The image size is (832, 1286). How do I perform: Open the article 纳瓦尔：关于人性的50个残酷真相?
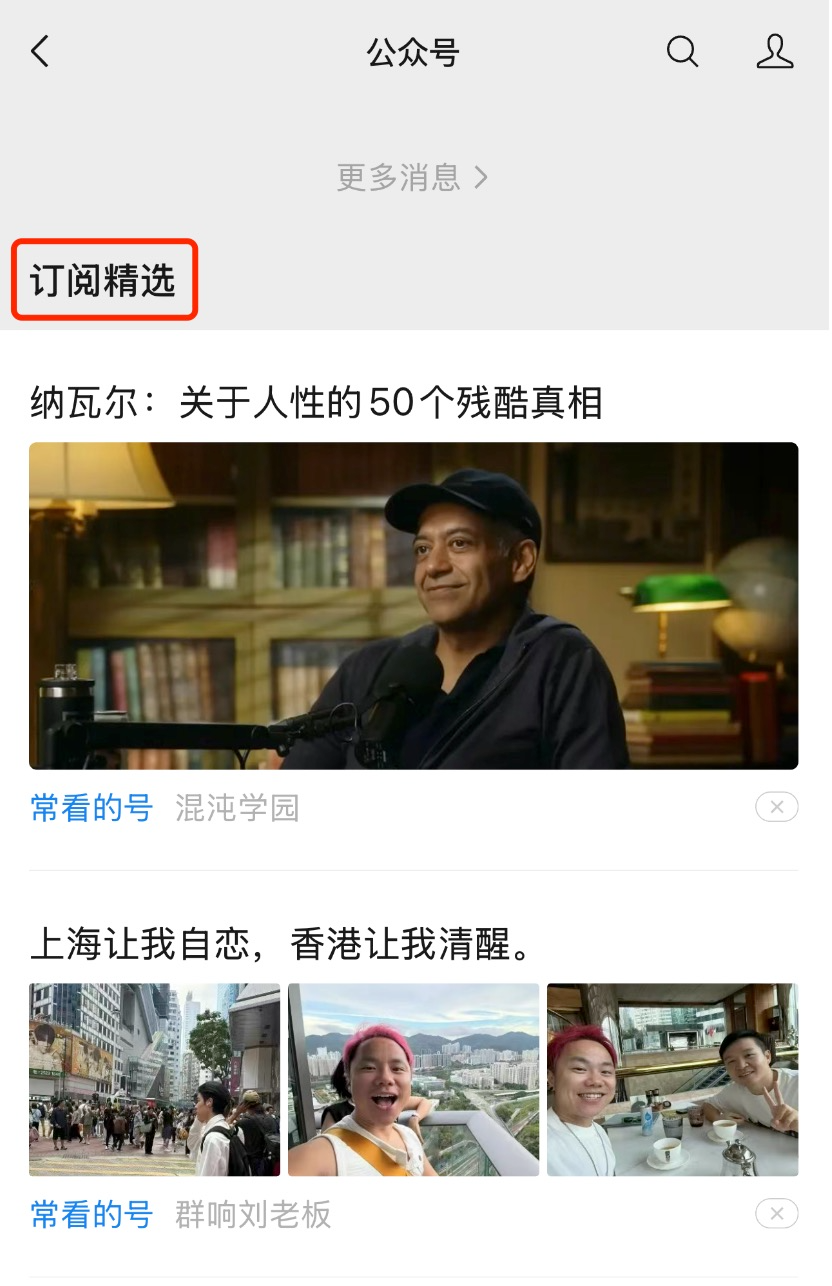[x=316, y=404]
